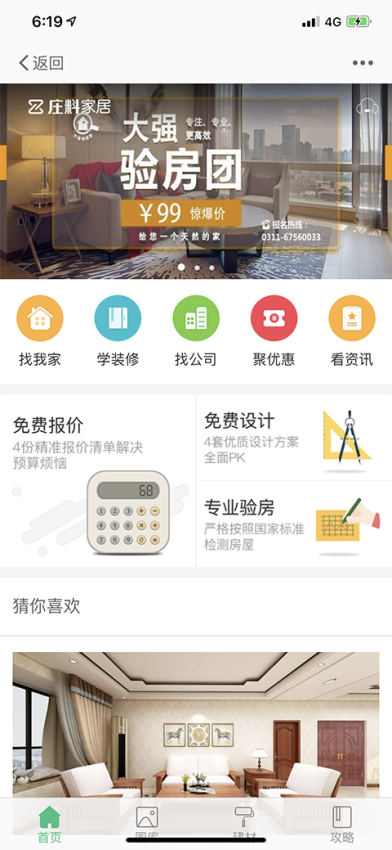The image size is (392, 850).
Task: Open the 专业验房 card
Action: (294, 524)
